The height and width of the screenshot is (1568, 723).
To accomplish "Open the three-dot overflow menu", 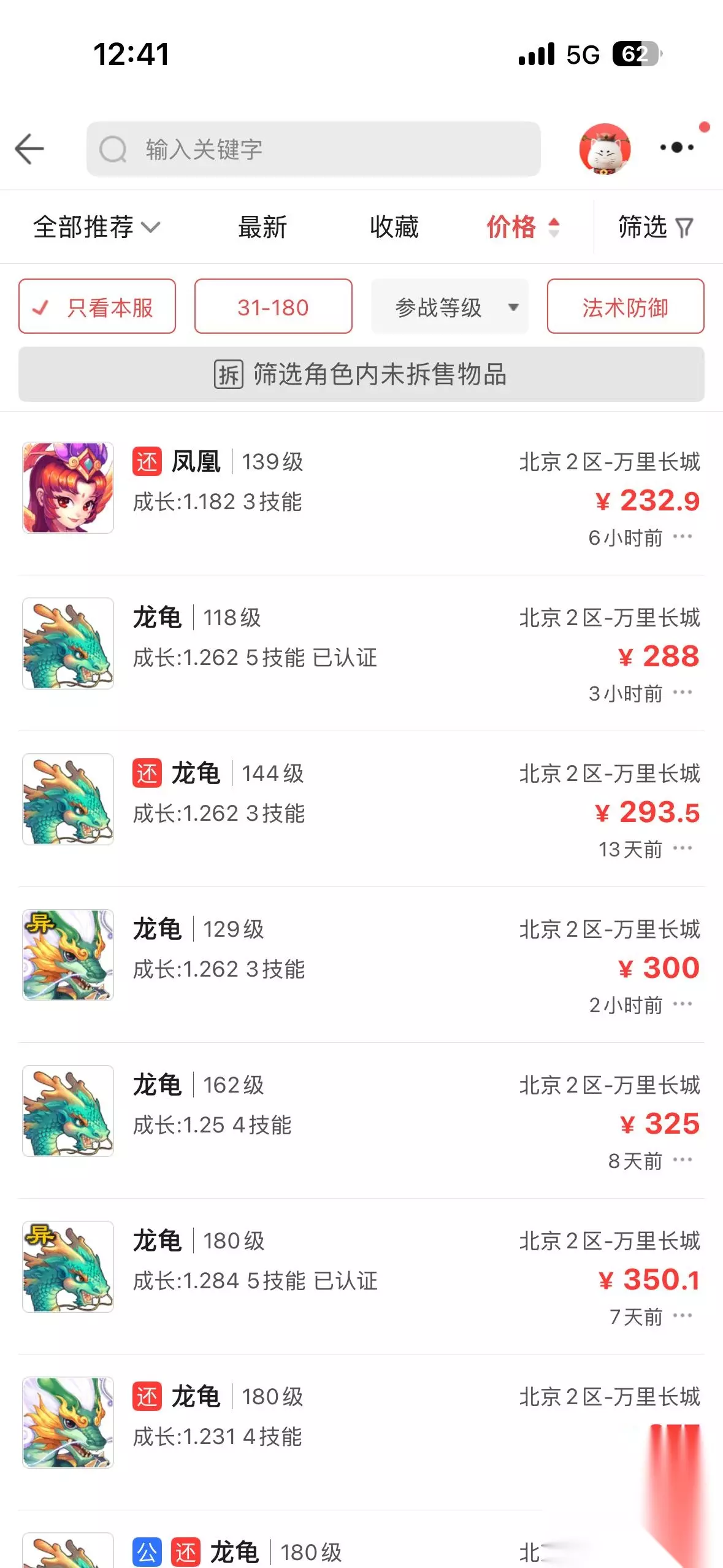I will [677, 147].
